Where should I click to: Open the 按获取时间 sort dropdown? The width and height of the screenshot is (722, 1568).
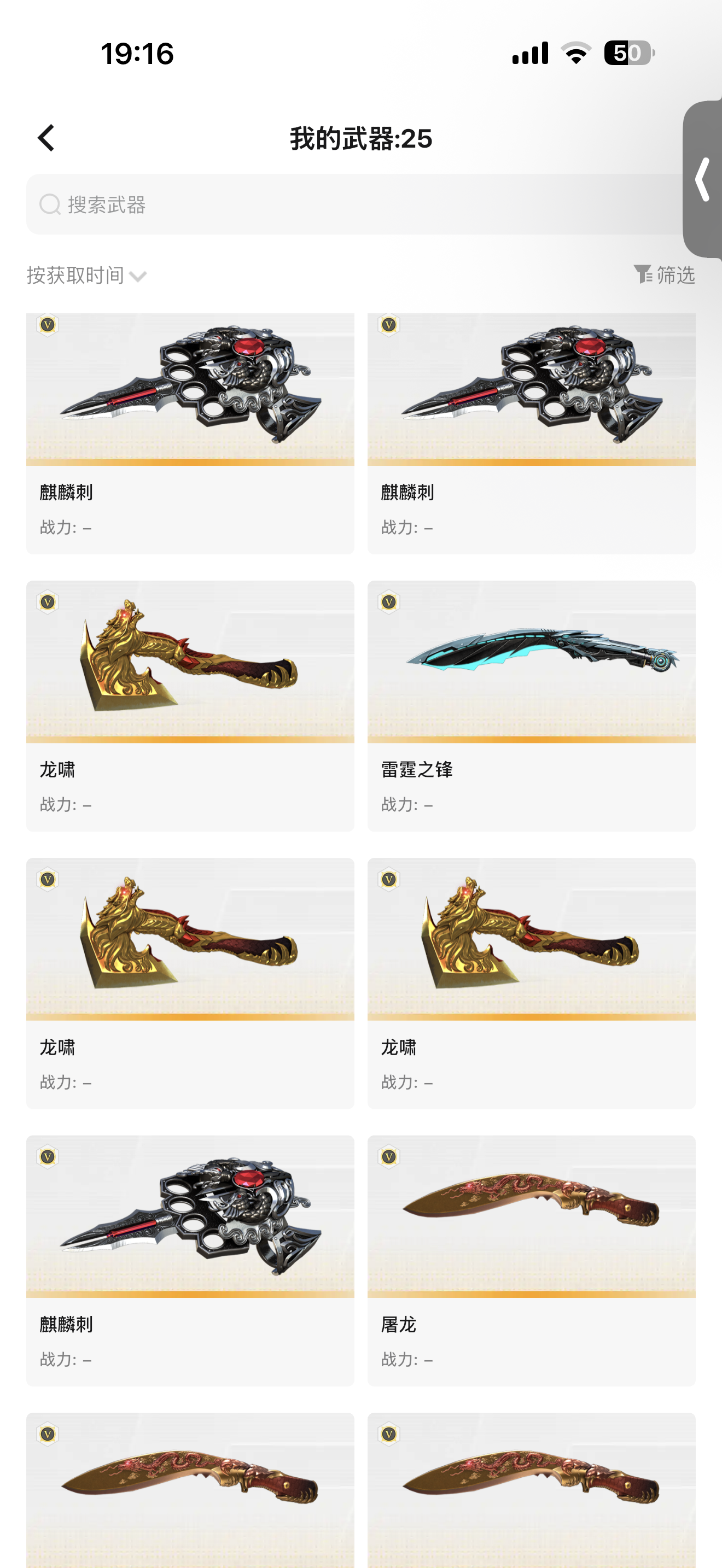[86, 276]
